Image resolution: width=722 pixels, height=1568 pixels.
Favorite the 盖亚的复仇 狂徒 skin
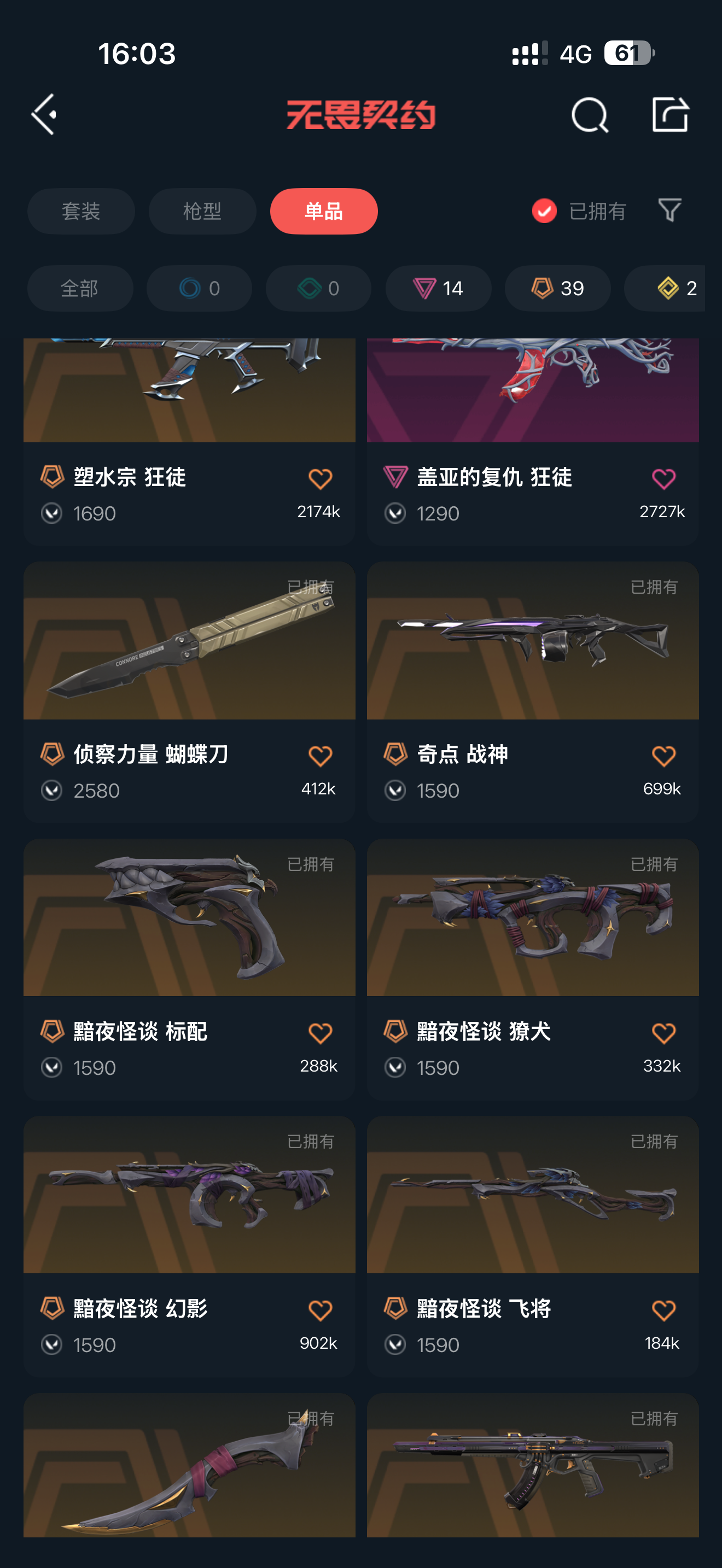click(x=663, y=479)
